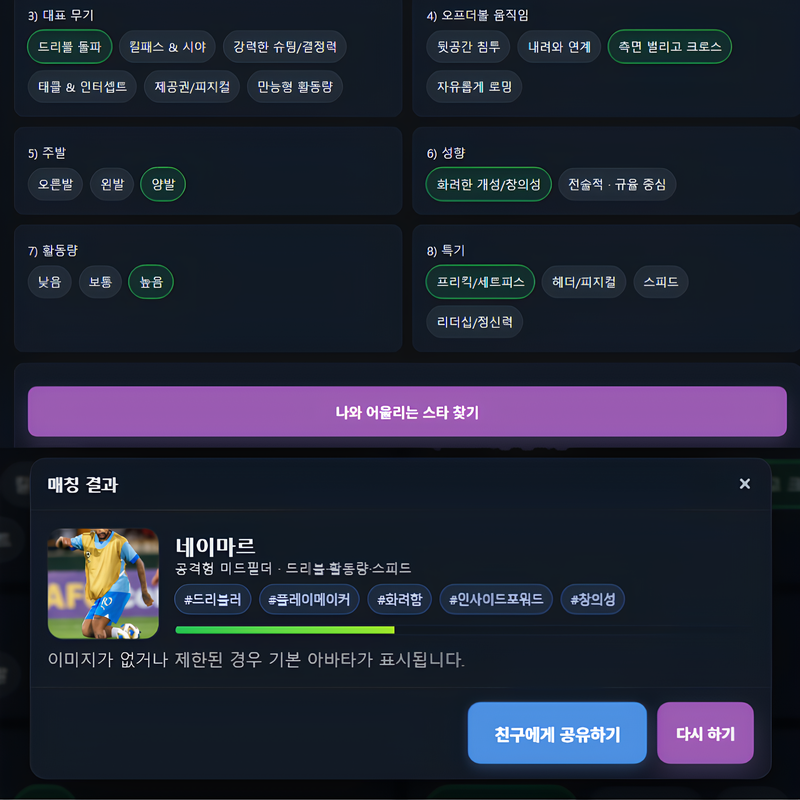Set activity level to 보통
This screenshot has width=800, height=800.
tap(100, 282)
